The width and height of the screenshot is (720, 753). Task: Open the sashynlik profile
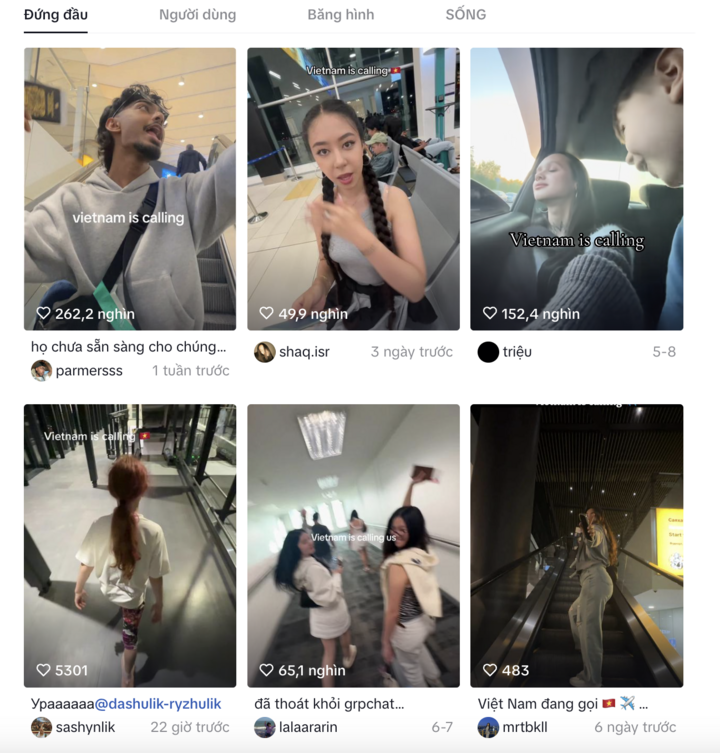(84, 728)
